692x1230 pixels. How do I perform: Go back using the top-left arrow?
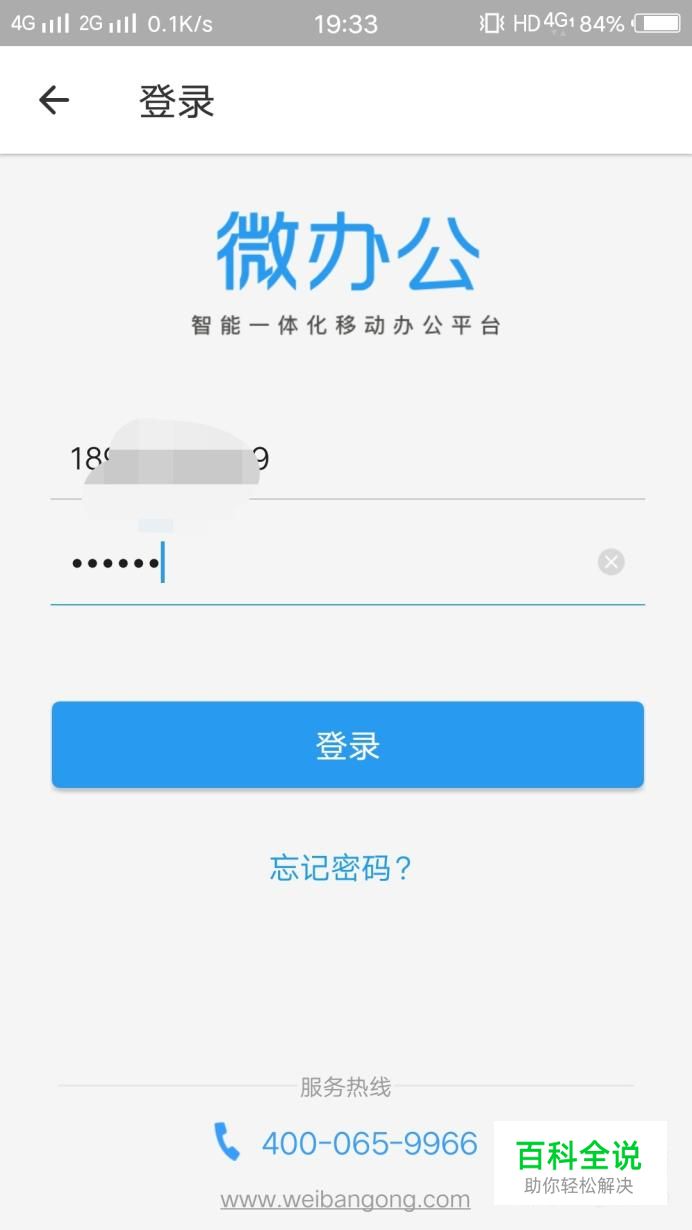[x=54, y=100]
